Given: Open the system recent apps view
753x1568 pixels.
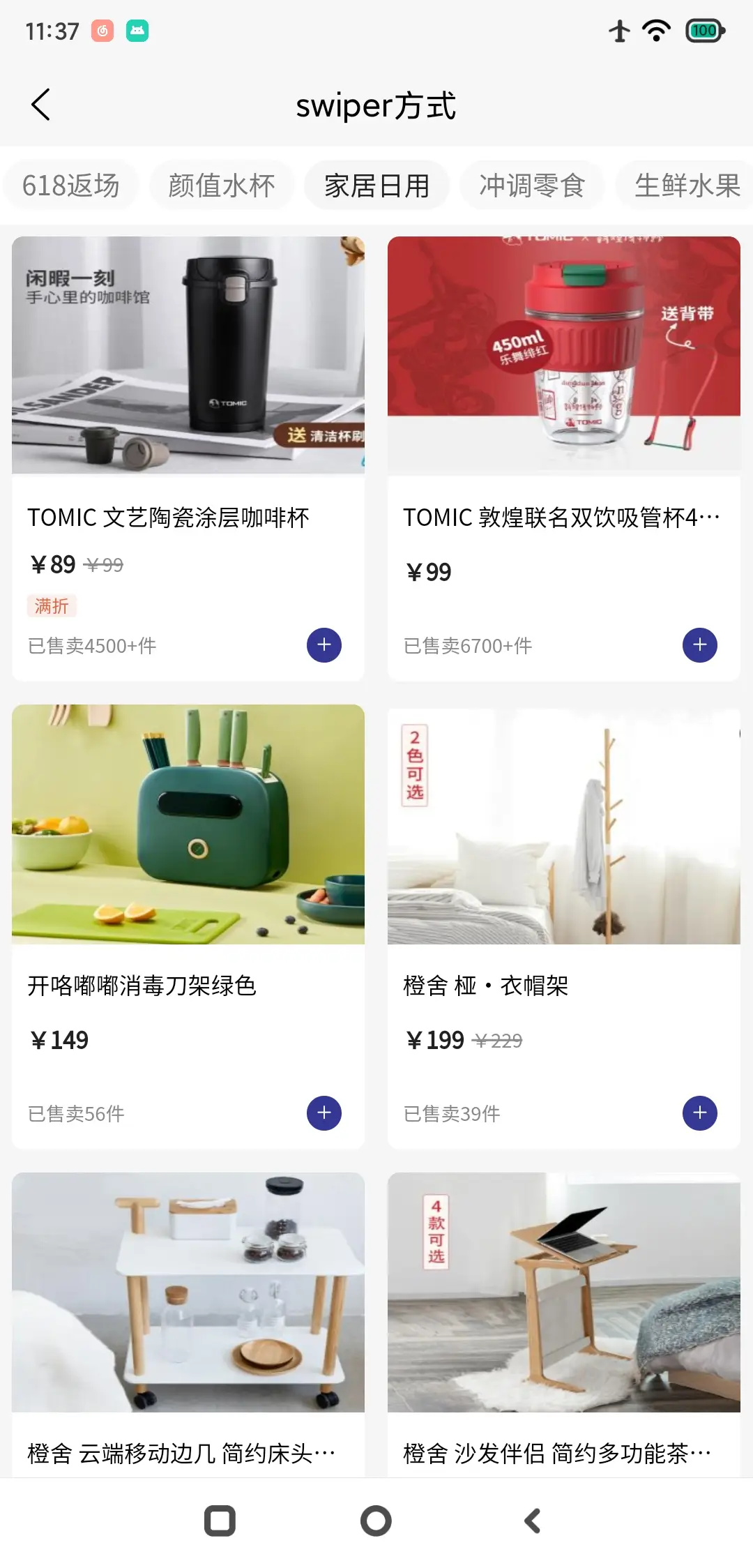Looking at the screenshot, I should point(220,1521).
